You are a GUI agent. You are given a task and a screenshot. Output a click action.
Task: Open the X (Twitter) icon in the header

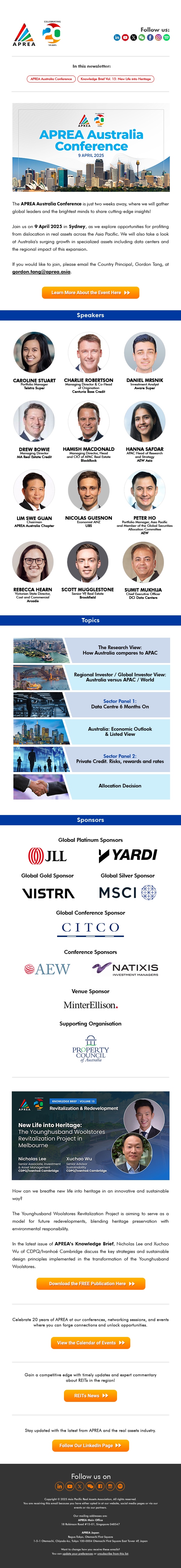(134, 38)
